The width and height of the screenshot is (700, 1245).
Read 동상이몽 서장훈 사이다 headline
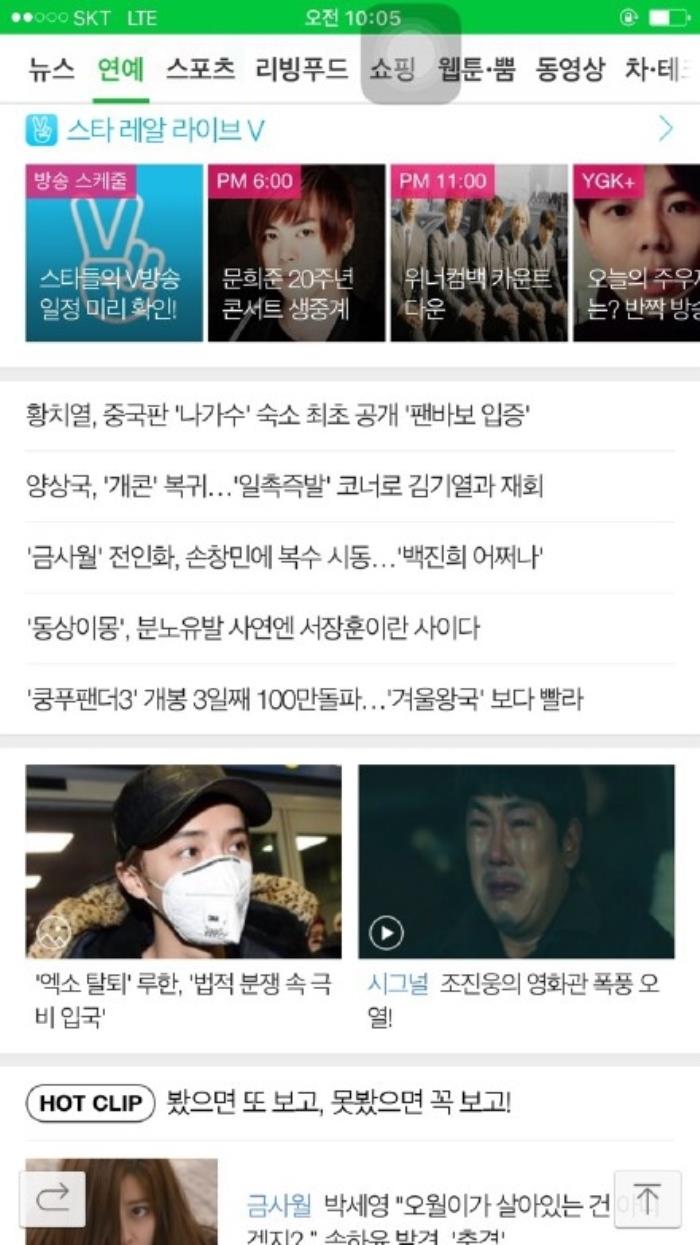tap(252, 628)
